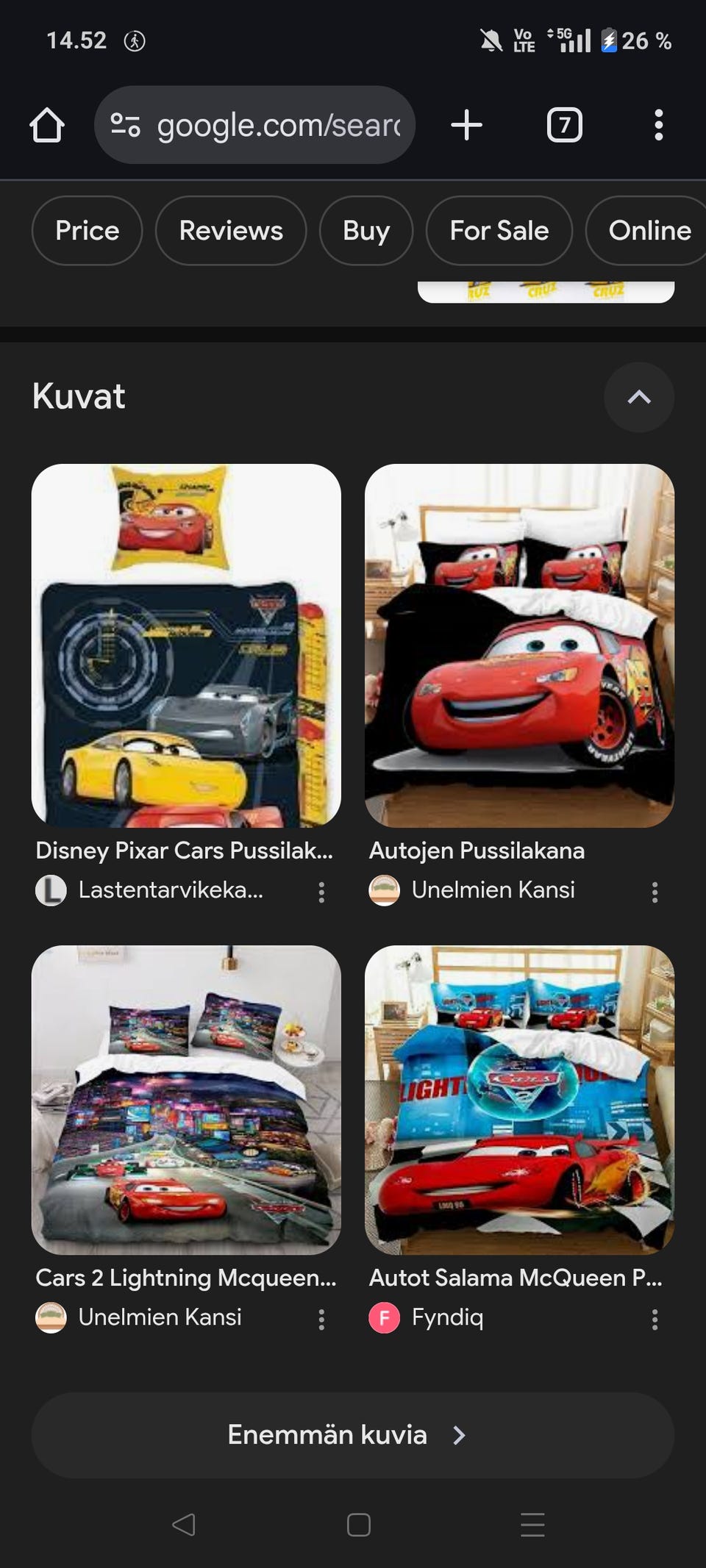Open options for the Autojen Pussilakana result
The height and width of the screenshot is (1568, 706).
[x=655, y=892]
